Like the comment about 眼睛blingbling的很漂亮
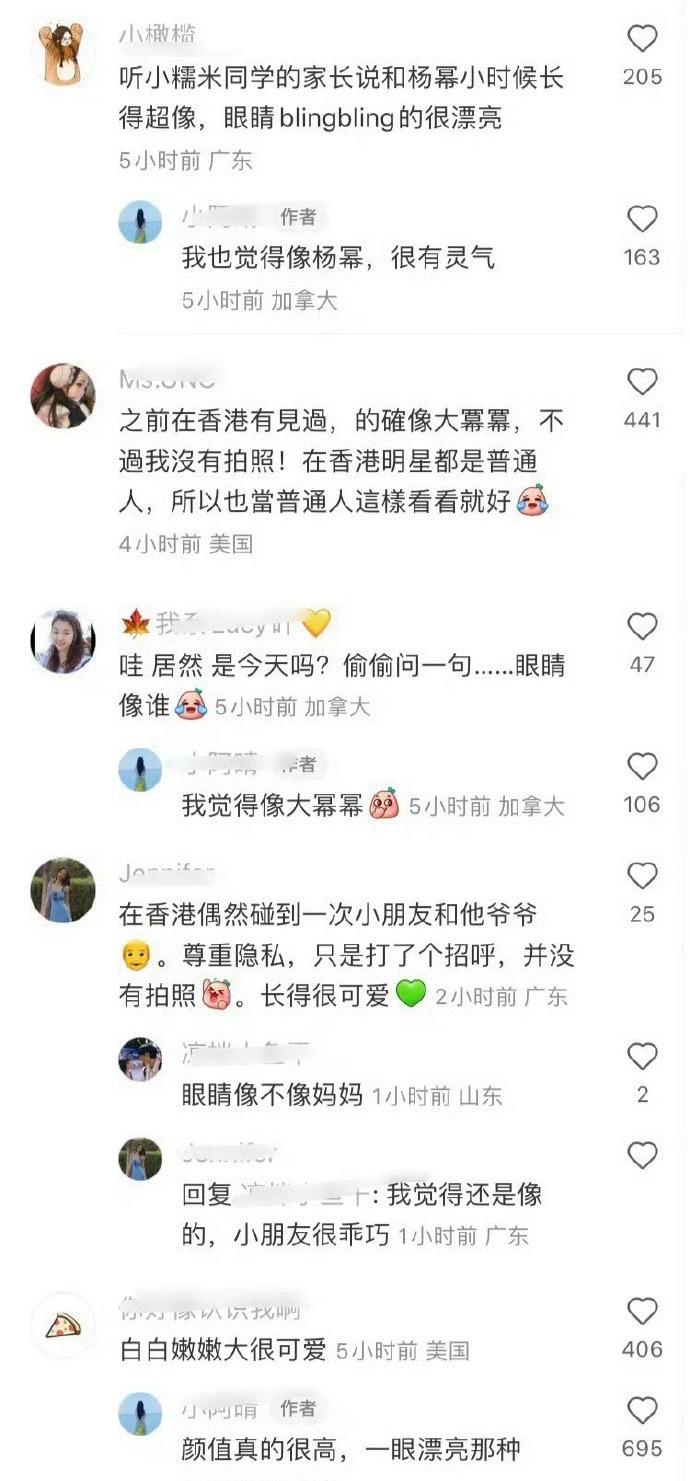The height and width of the screenshot is (1481, 690). tap(641, 40)
